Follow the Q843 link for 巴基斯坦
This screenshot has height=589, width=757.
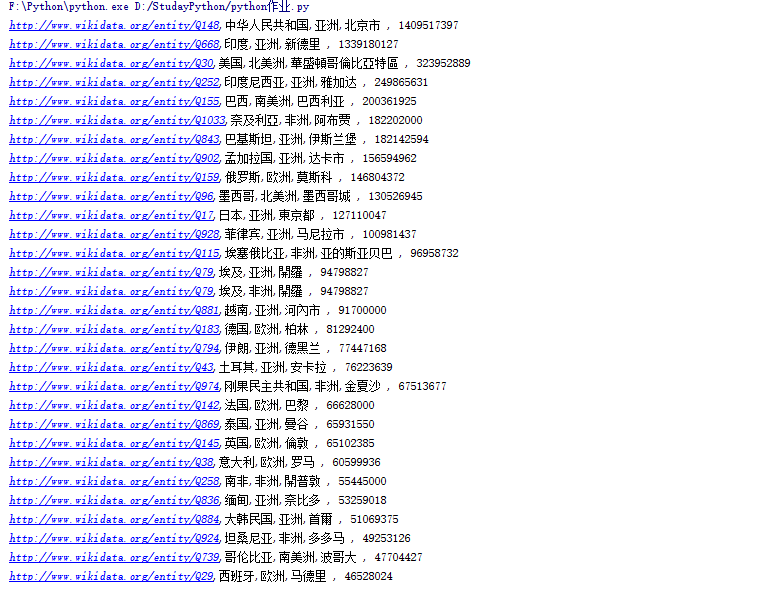coord(114,139)
